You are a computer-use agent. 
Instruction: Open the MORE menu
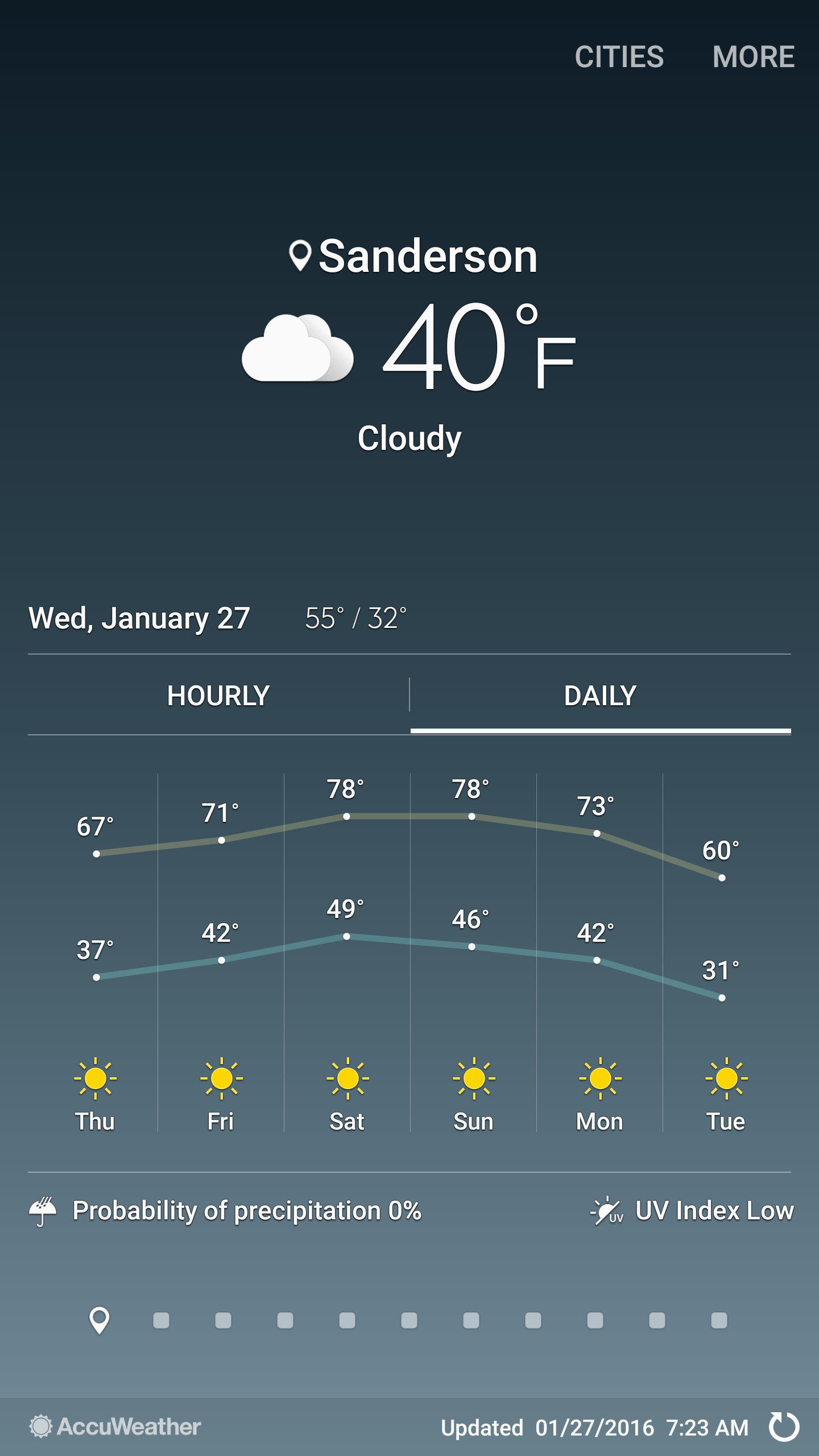tap(753, 57)
